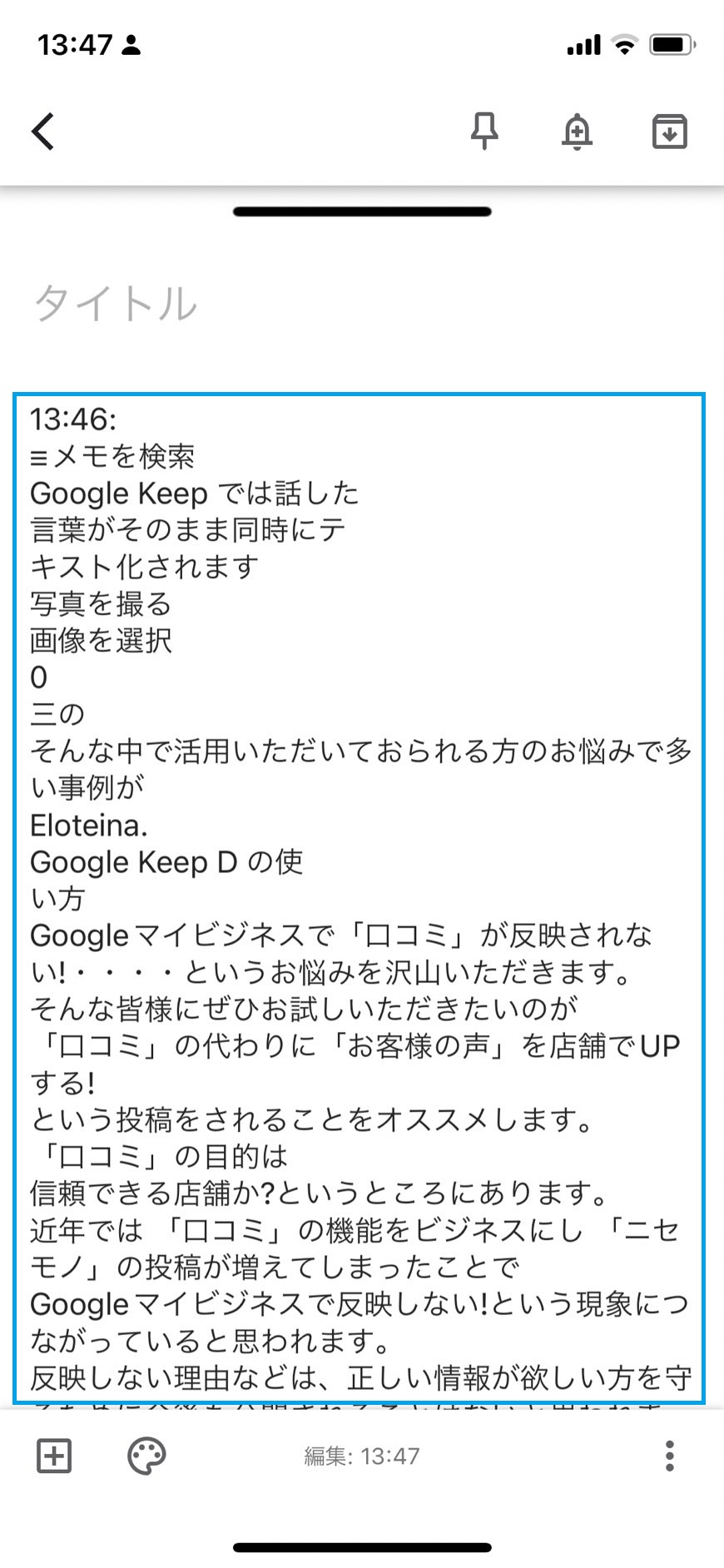Pin this note
724x1568 pixels.
coord(484,131)
